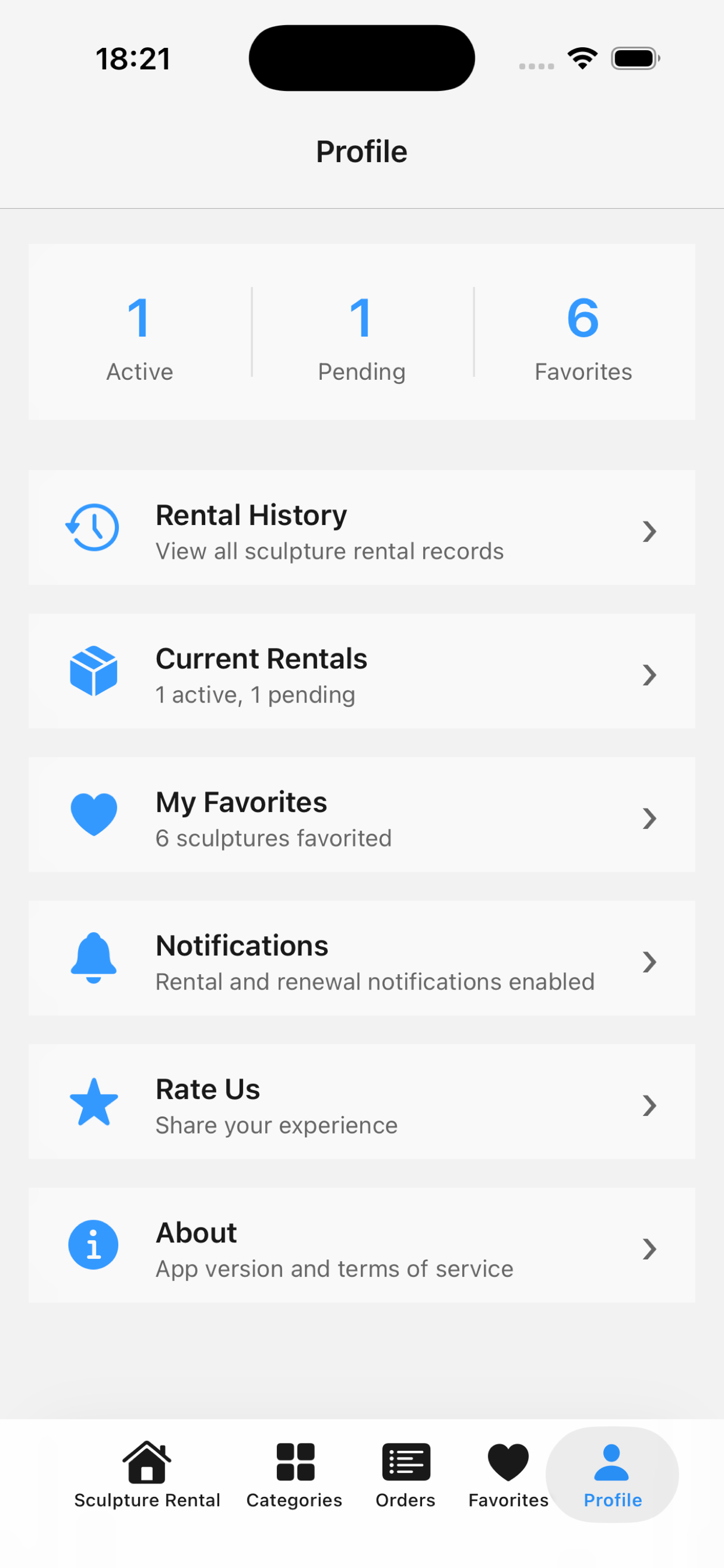The width and height of the screenshot is (724, 1568).
Task: View Current Rentals row
Action: [362, 671]
